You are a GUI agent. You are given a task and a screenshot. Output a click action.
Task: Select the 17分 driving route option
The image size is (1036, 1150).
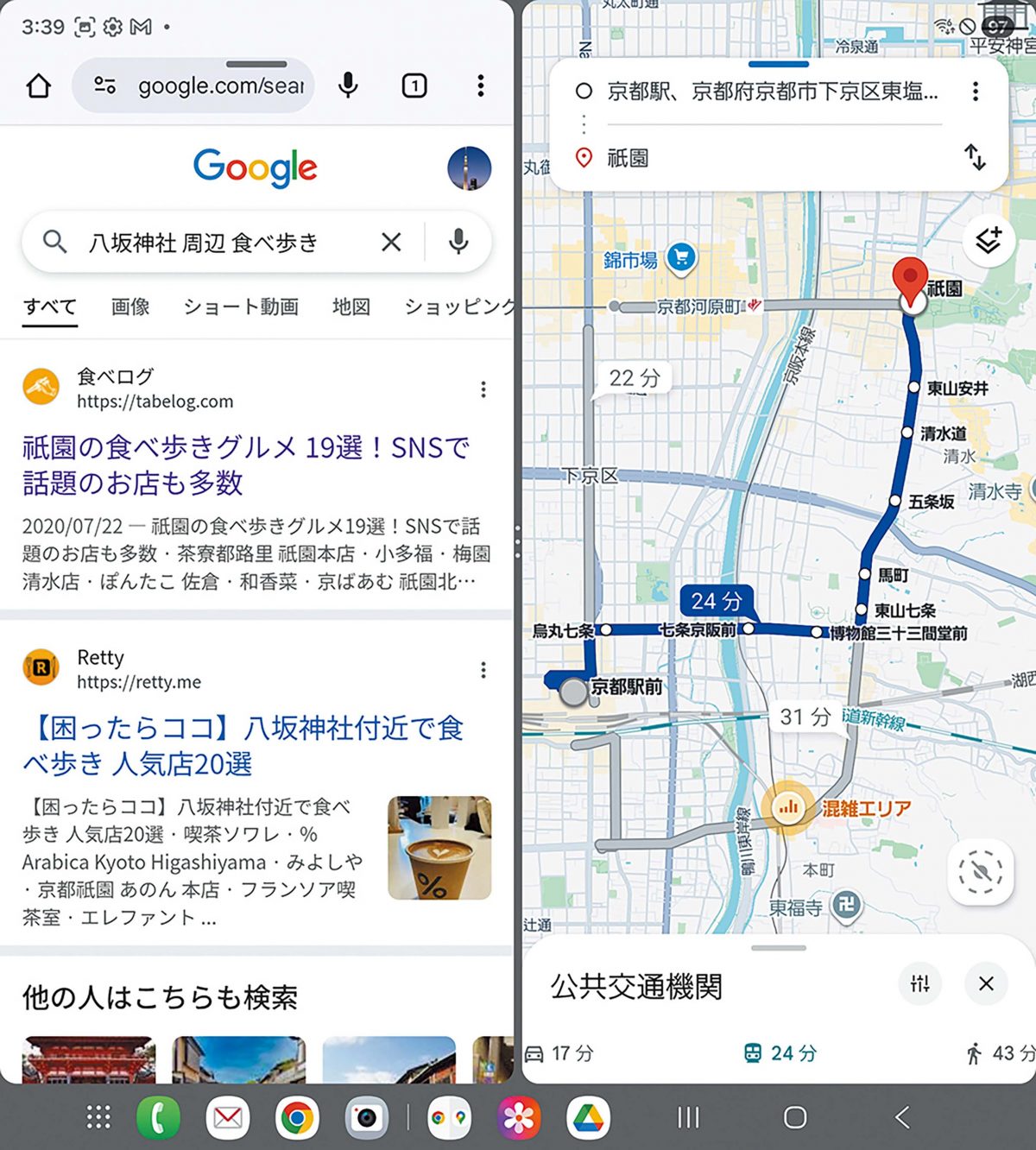(x=561, y=1053)
